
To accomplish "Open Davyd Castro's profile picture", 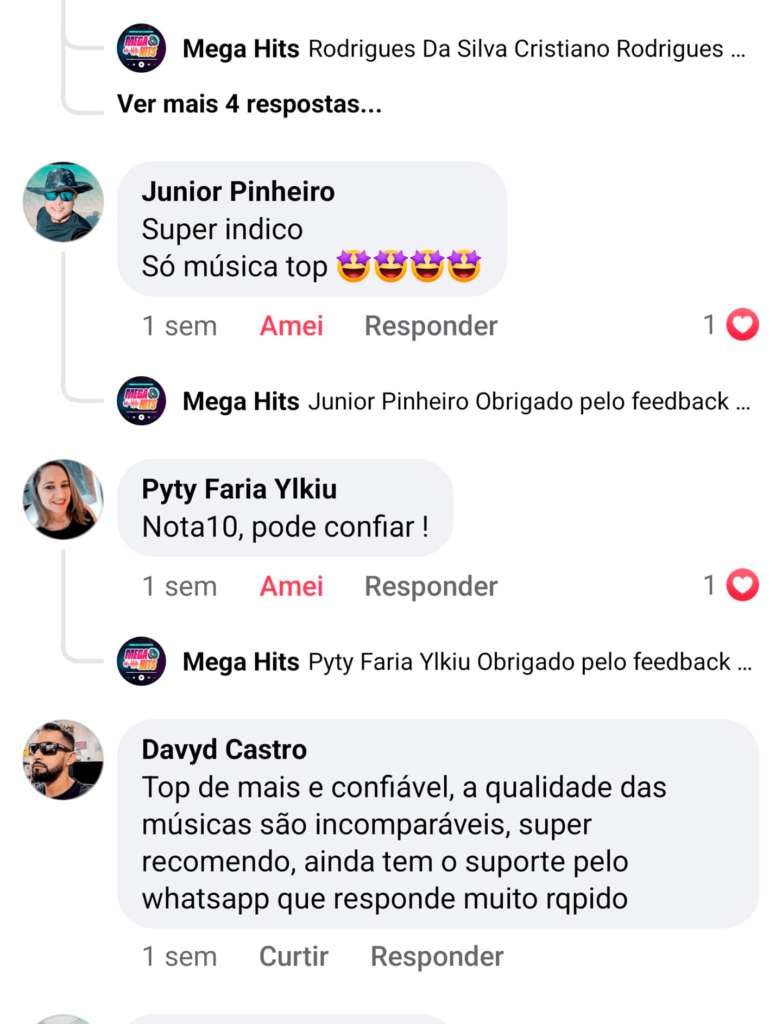I will point(63,760).
